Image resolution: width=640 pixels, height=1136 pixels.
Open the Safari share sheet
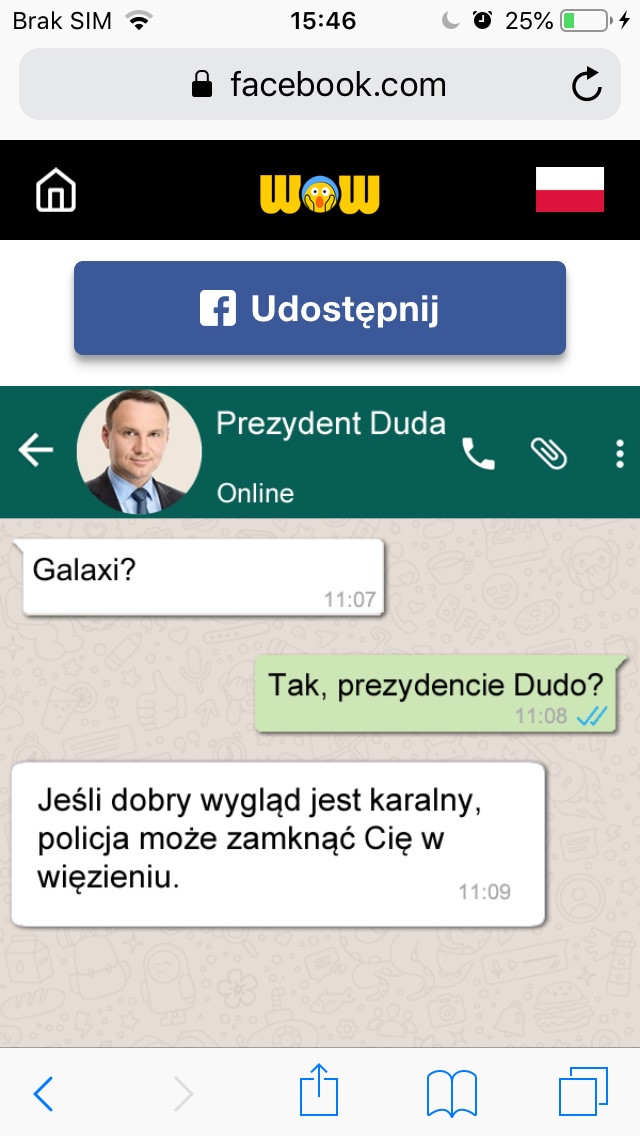pyautogui.click(x=319, y=1090)
